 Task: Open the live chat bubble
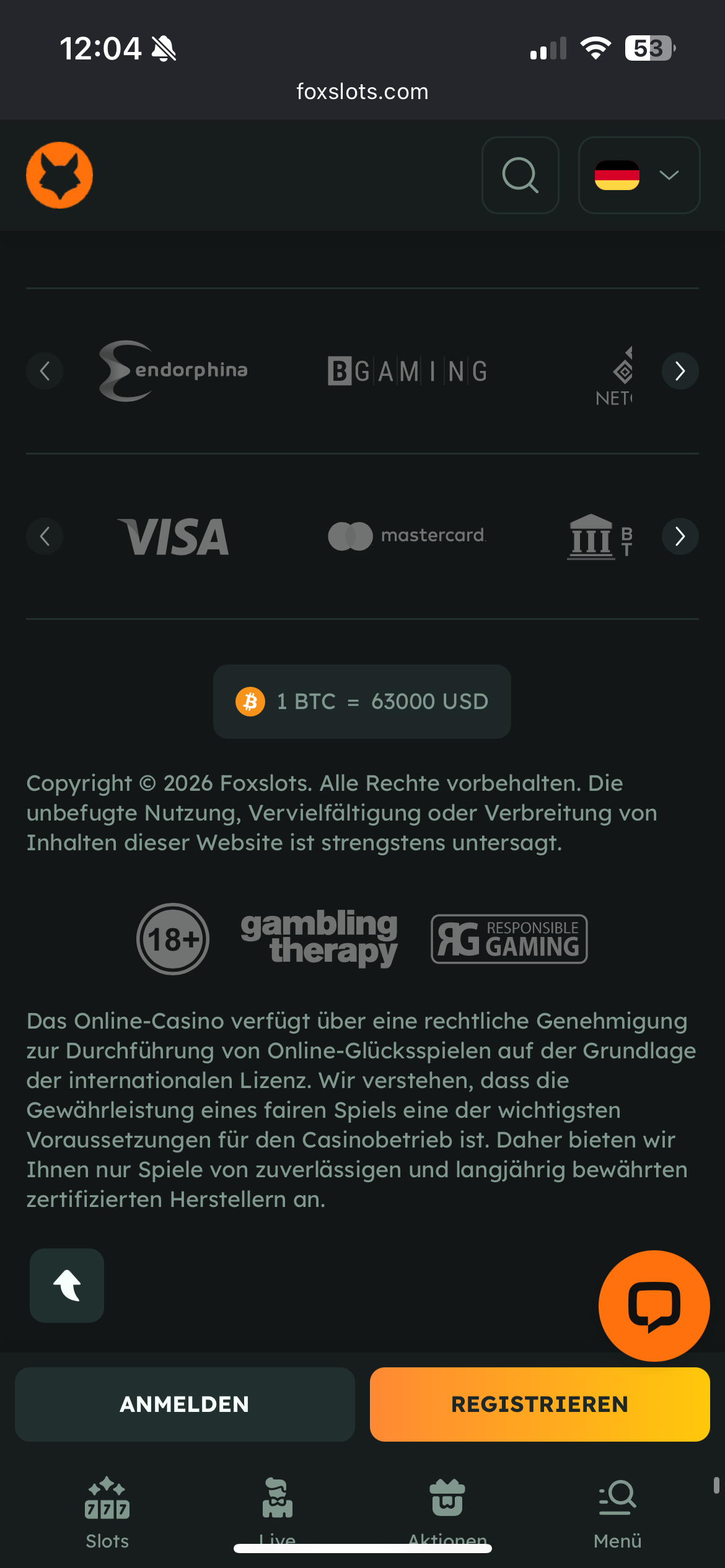(x=654, y=1306)
